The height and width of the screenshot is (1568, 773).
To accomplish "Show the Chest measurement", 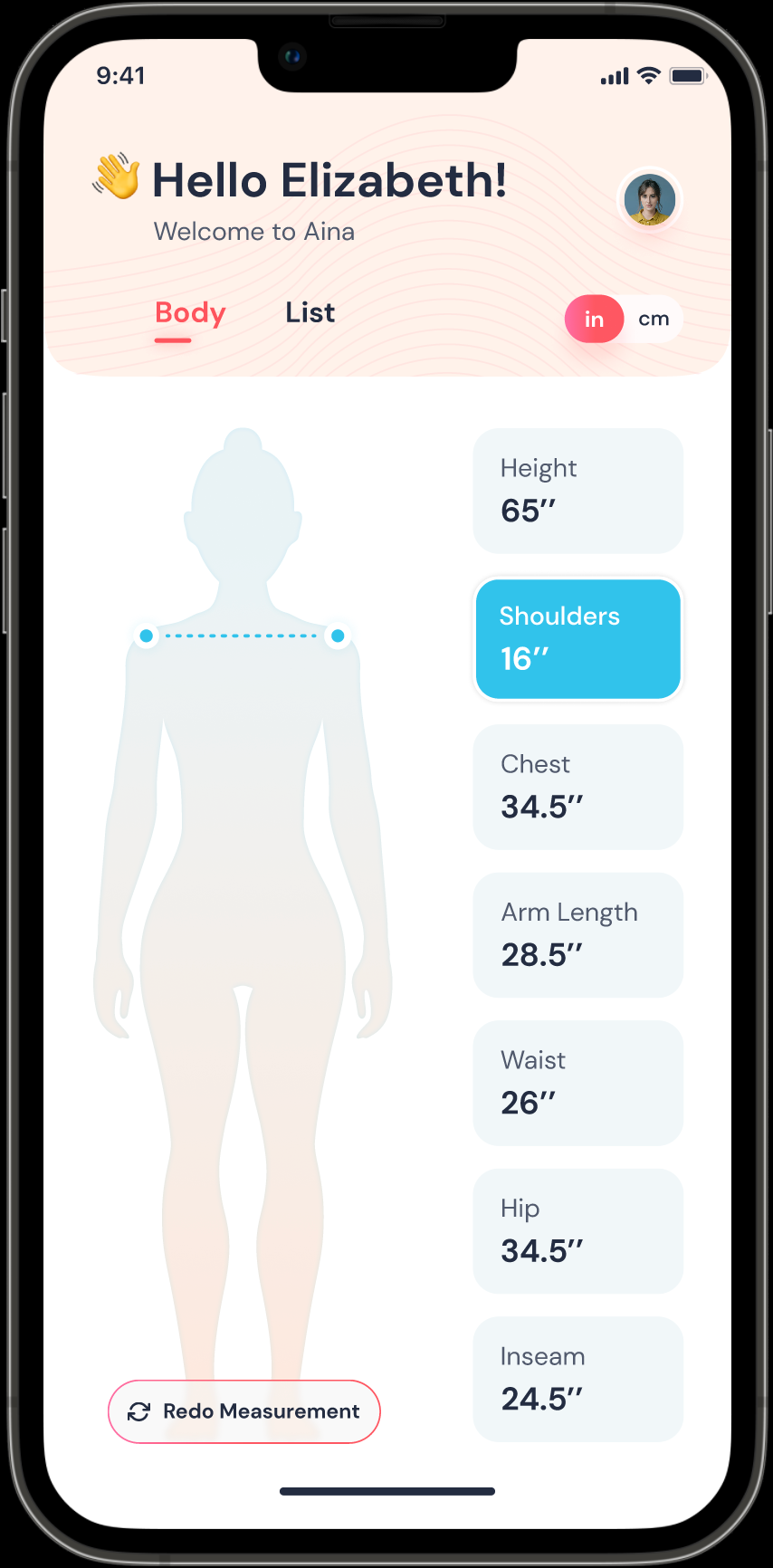I will tap(578, 787).
